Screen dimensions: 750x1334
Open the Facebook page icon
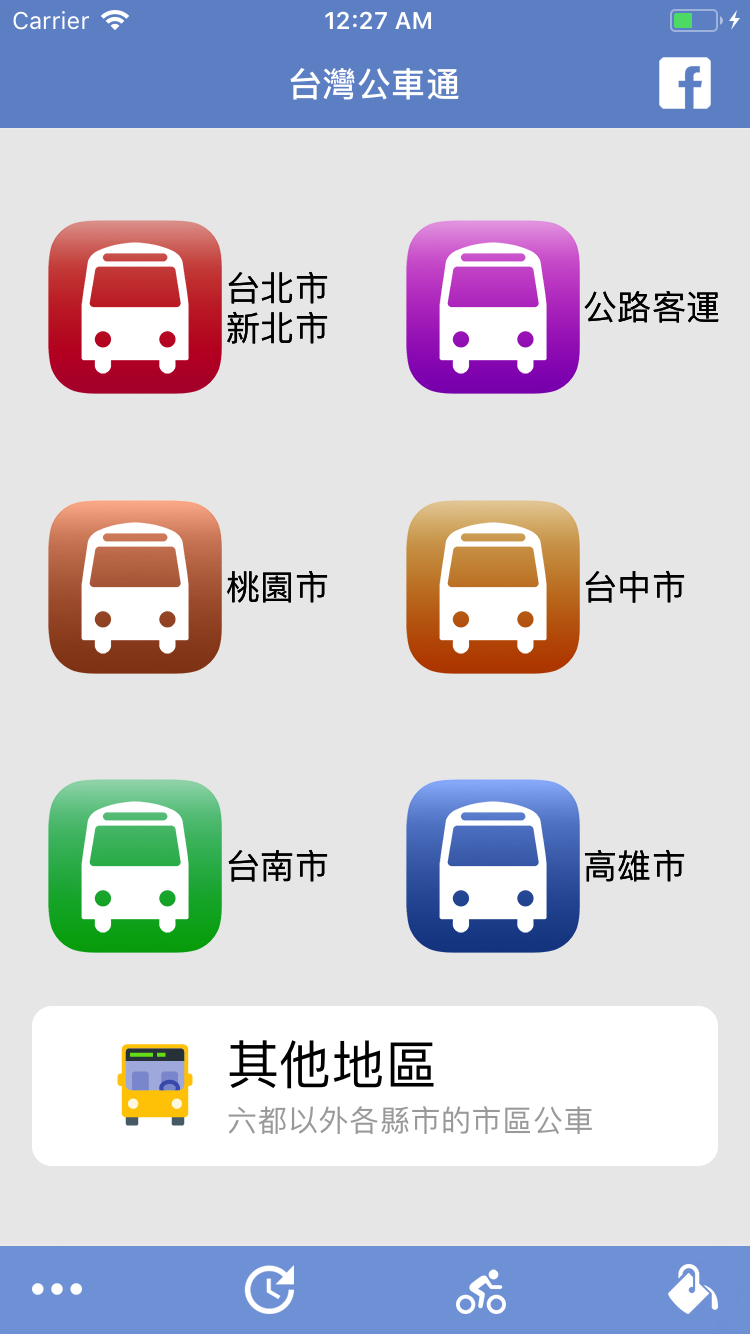[x=685, y=83]
